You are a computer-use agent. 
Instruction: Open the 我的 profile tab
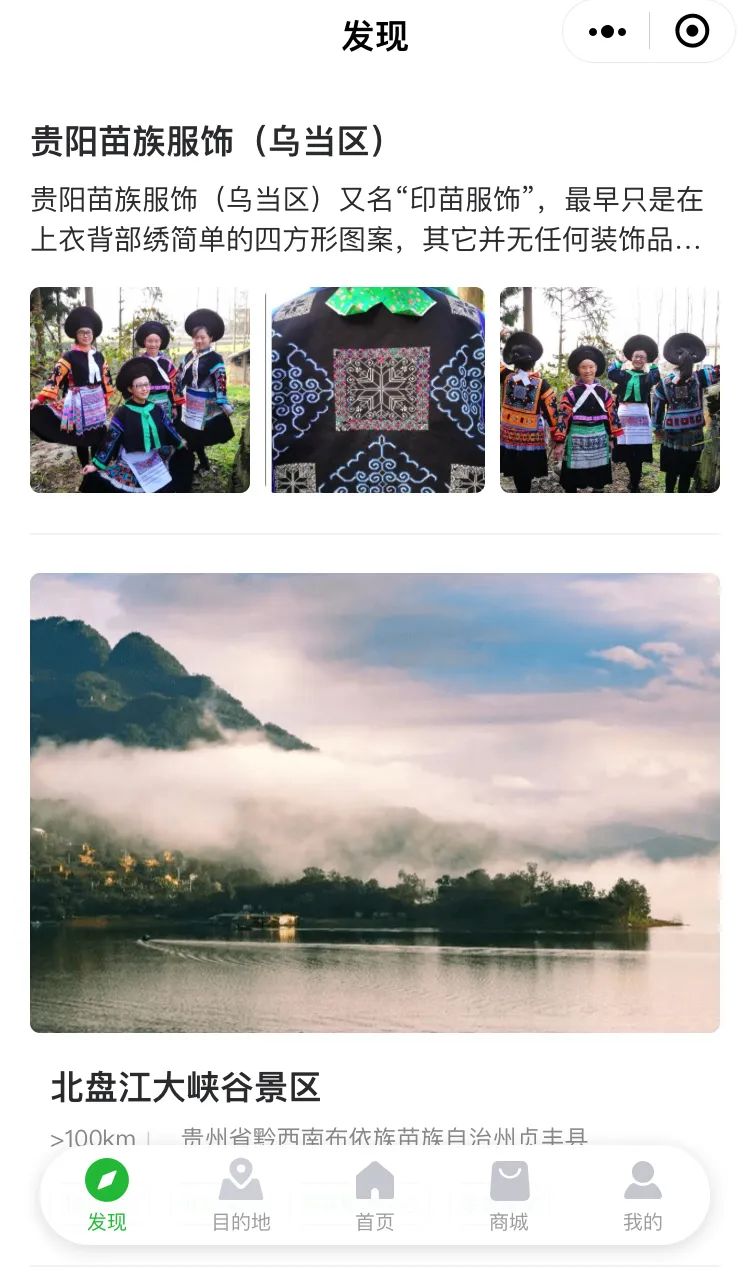click(x=643, y=1195)
